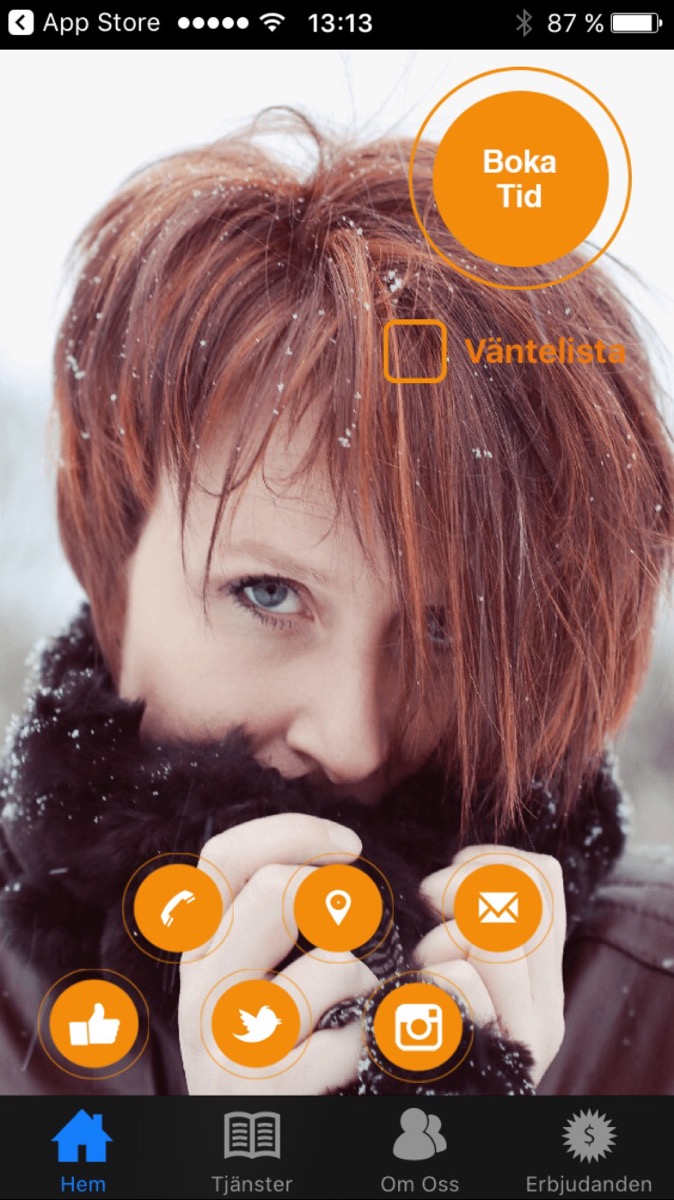The image size is (674, 1200).
Task: Open the Instagram camera icon
Action: pos(418,1024)
